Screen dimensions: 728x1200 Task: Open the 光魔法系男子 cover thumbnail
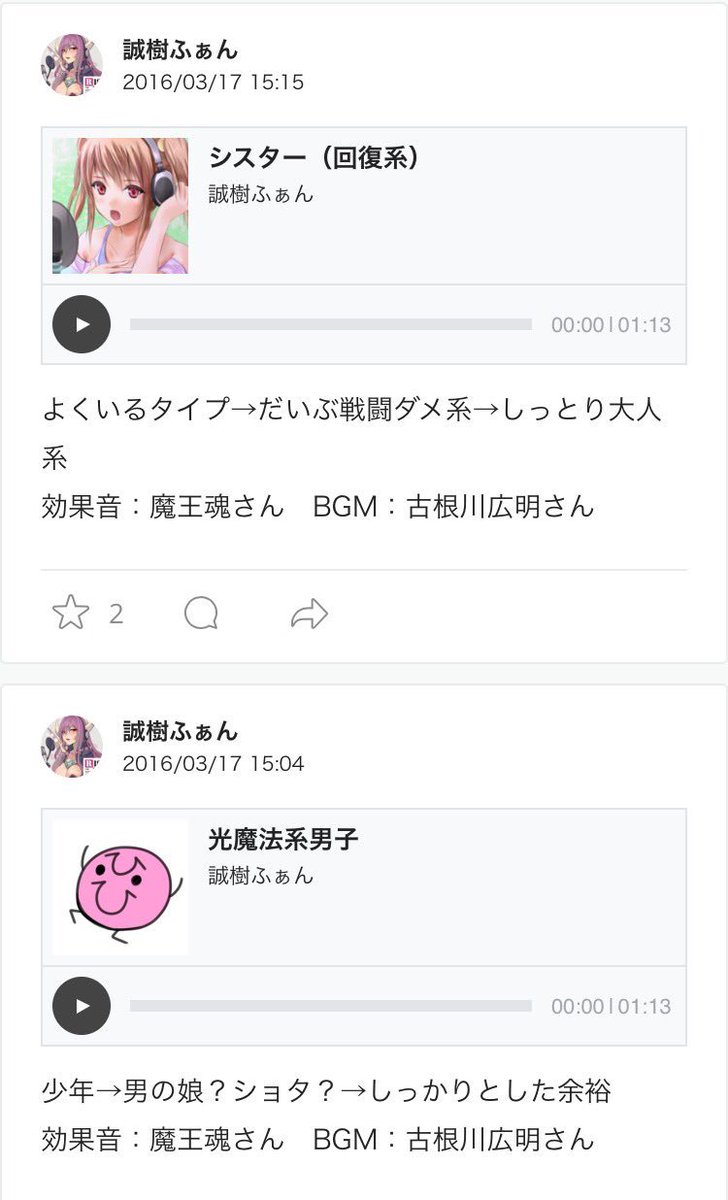point(120,888)
